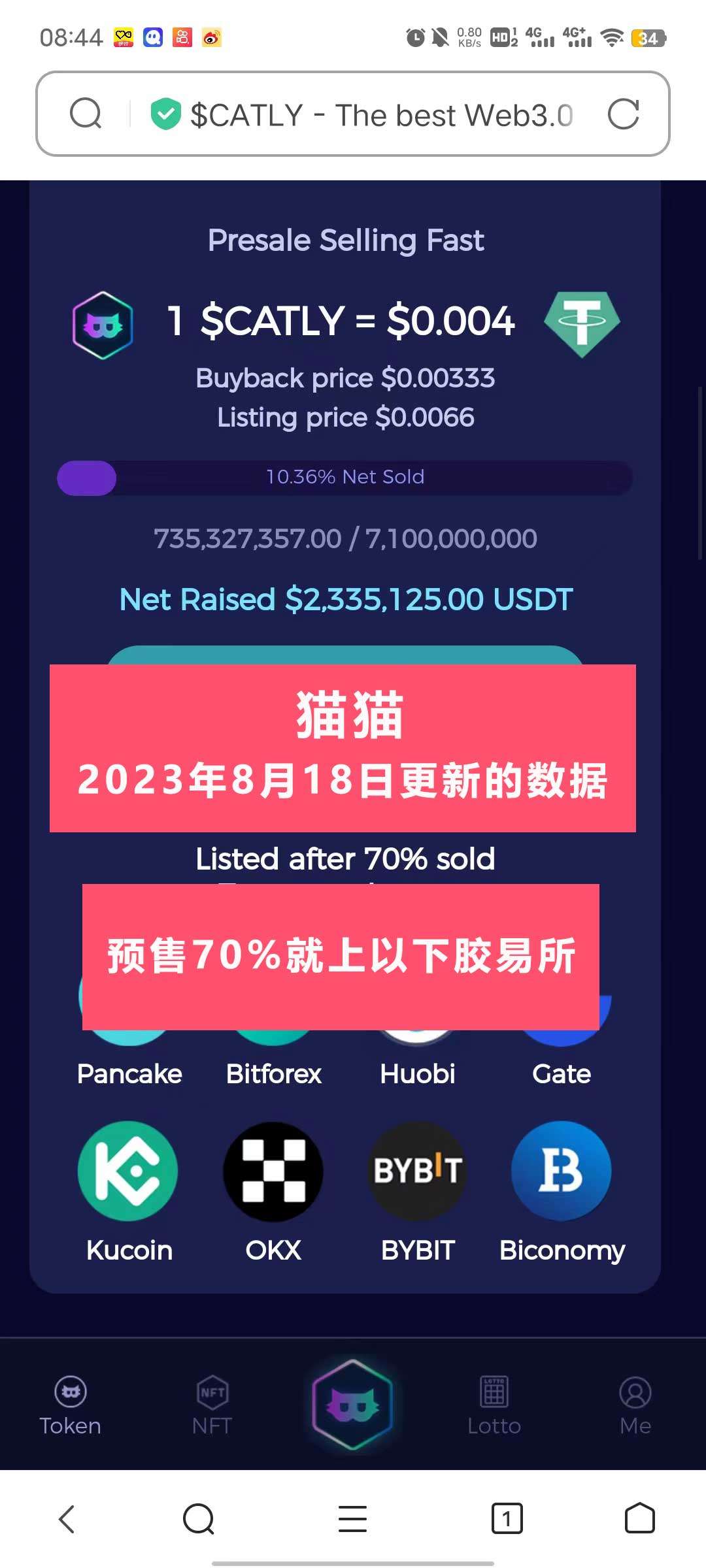Reload the page with the refresh icon
Screen dimensions: 706x1568
tap(623, 114)
